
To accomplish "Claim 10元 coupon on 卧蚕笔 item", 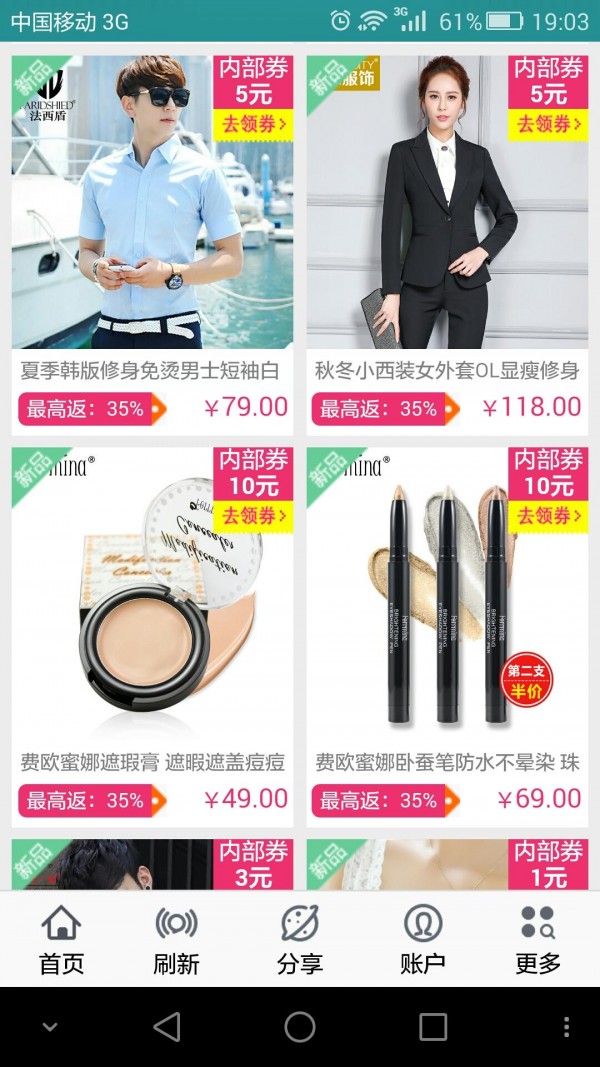I will (x=548, y=516).
